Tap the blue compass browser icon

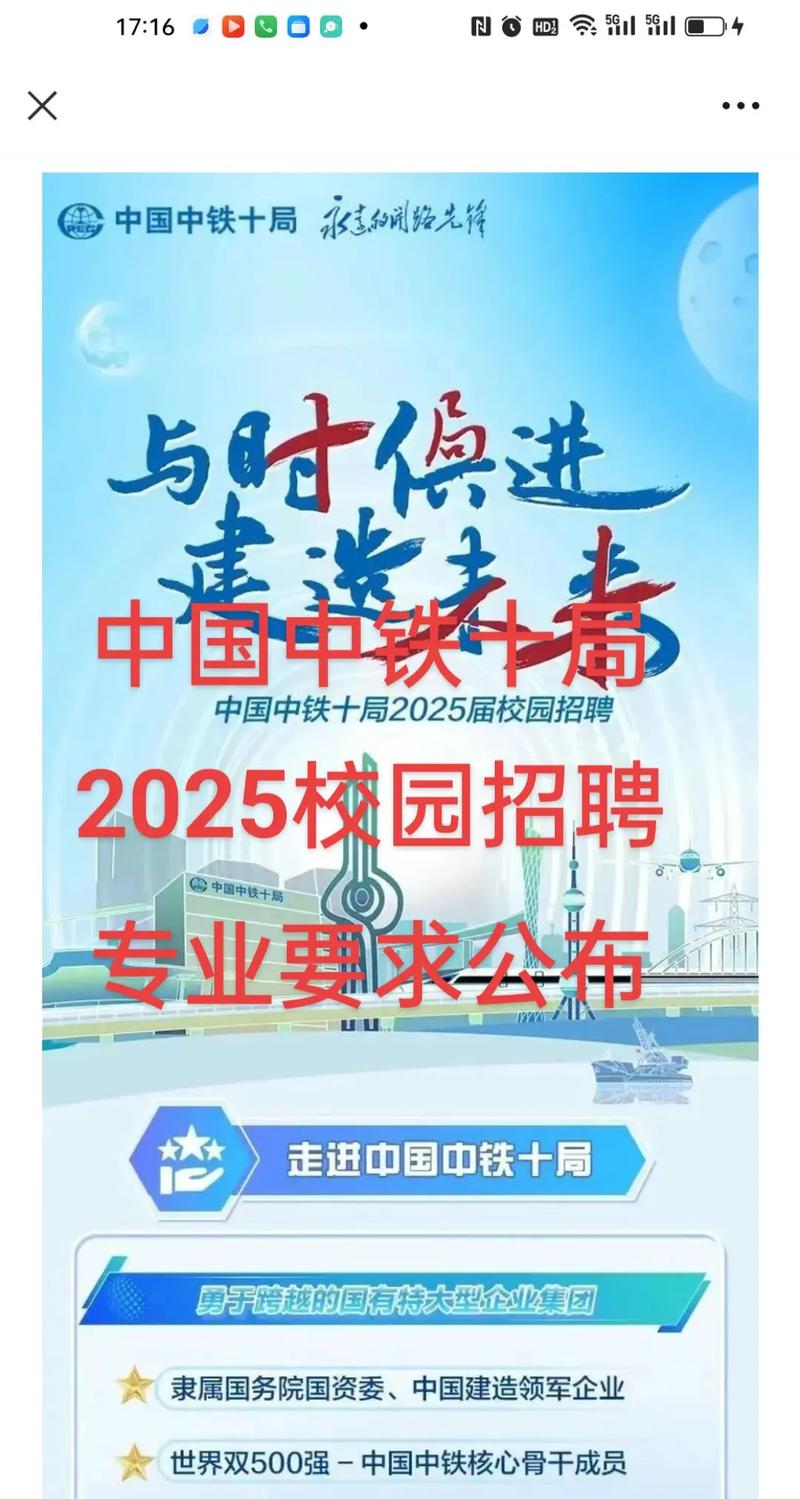pyautogui.click(x=199, y=26)
